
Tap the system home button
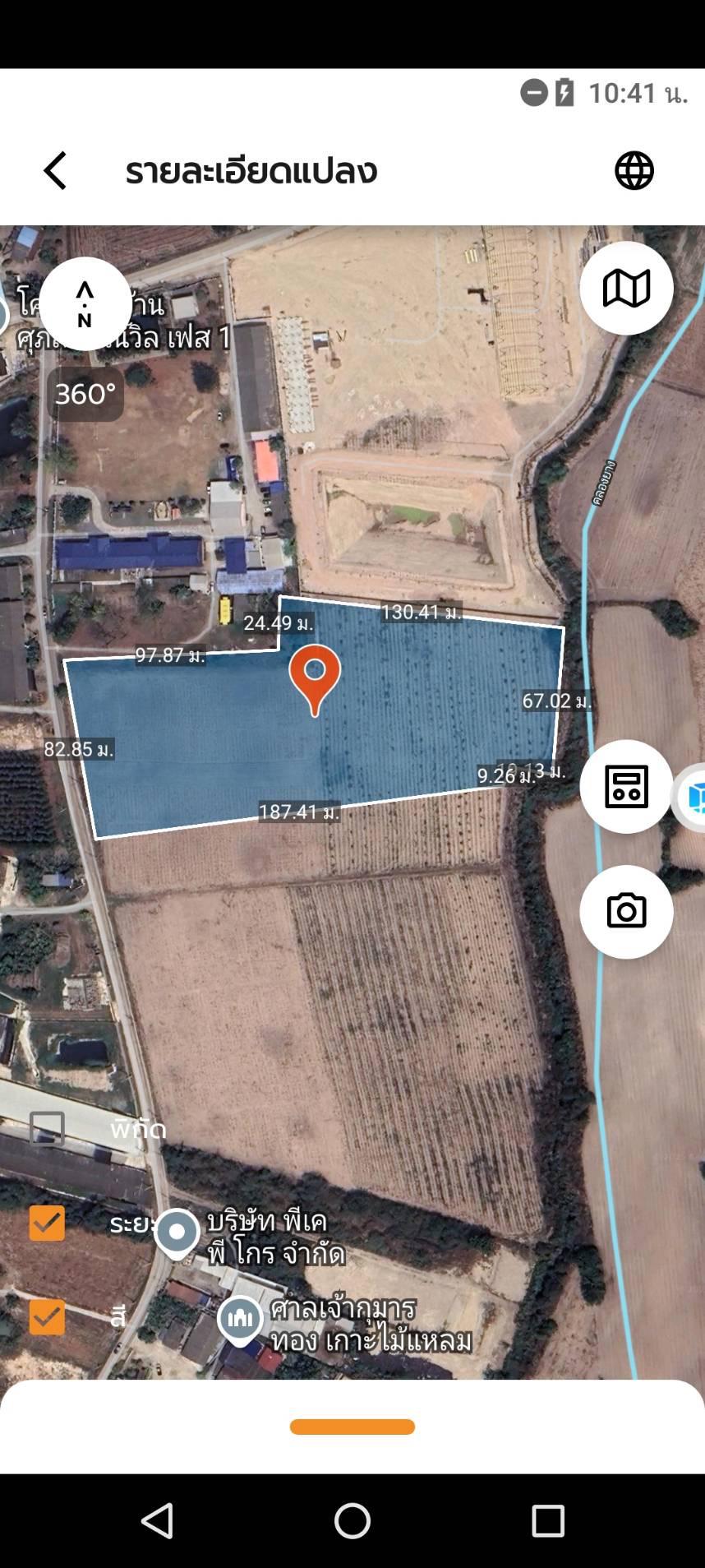[x=352, y=1521]
